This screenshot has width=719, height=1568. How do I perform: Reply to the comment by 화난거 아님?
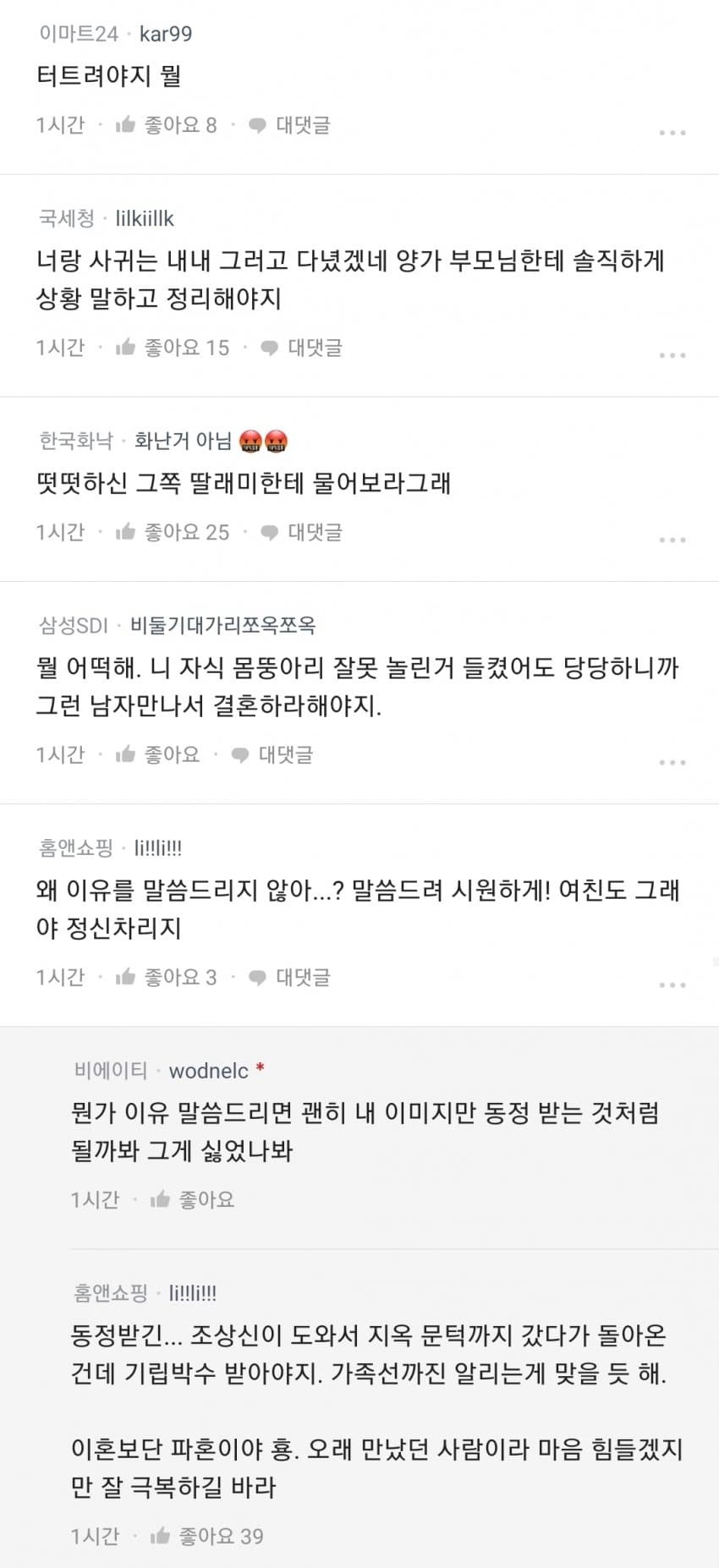[x=301, y=532]
